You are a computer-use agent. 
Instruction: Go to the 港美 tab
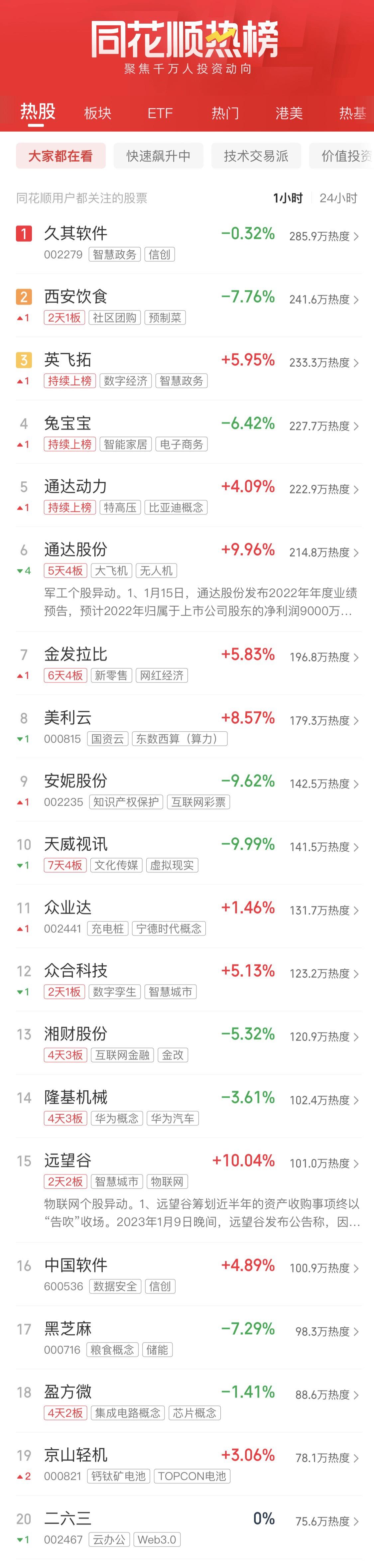coord(289,113)
